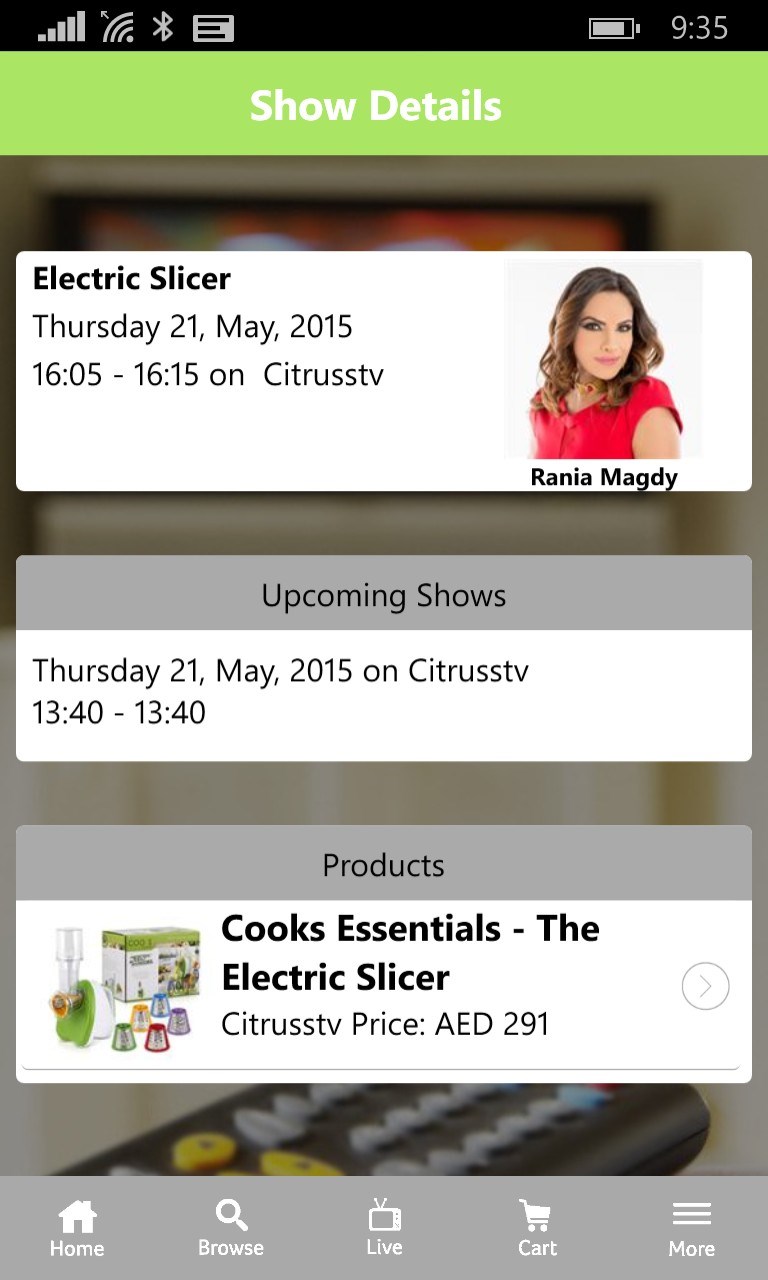Open the Live TV tab
The height and width of the screenshot is (1280, 768).
pos(384,1228)
